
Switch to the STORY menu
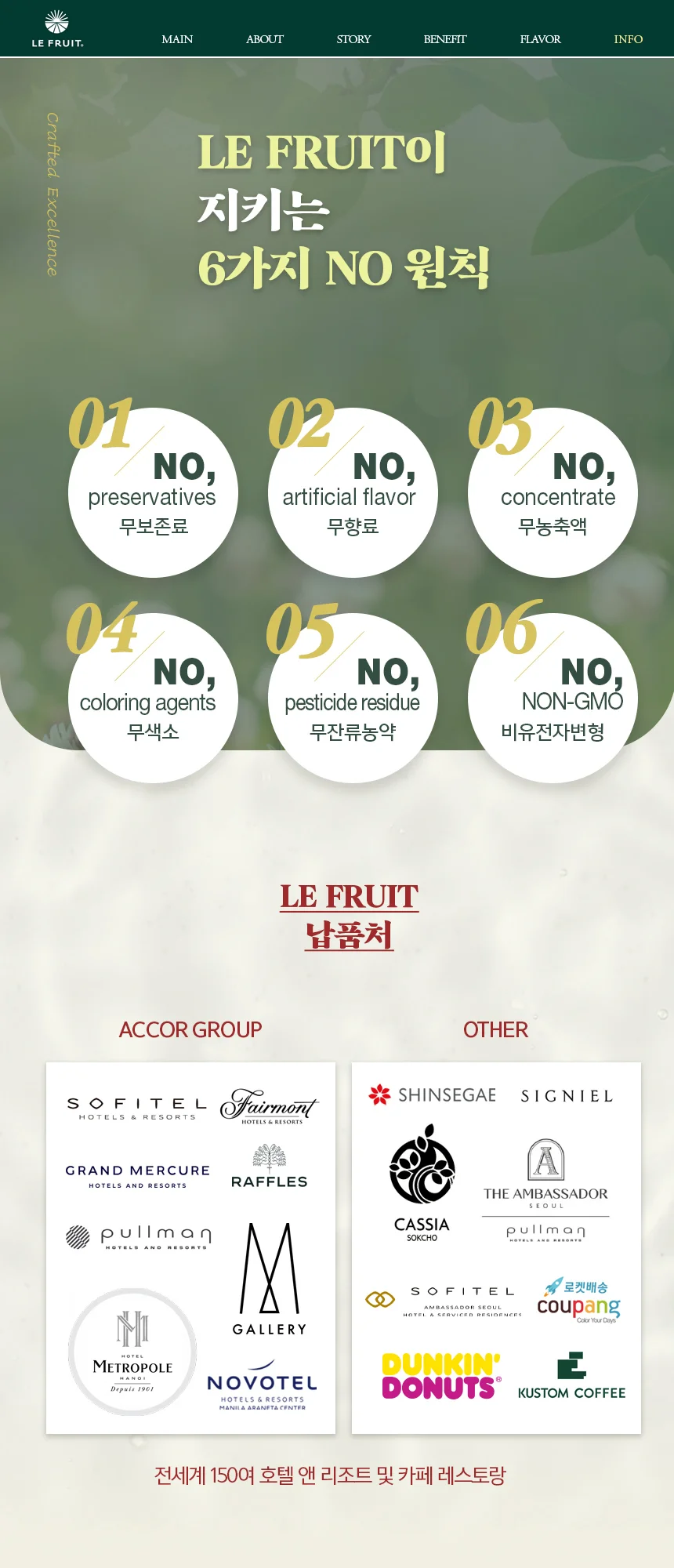coord(353,39)
